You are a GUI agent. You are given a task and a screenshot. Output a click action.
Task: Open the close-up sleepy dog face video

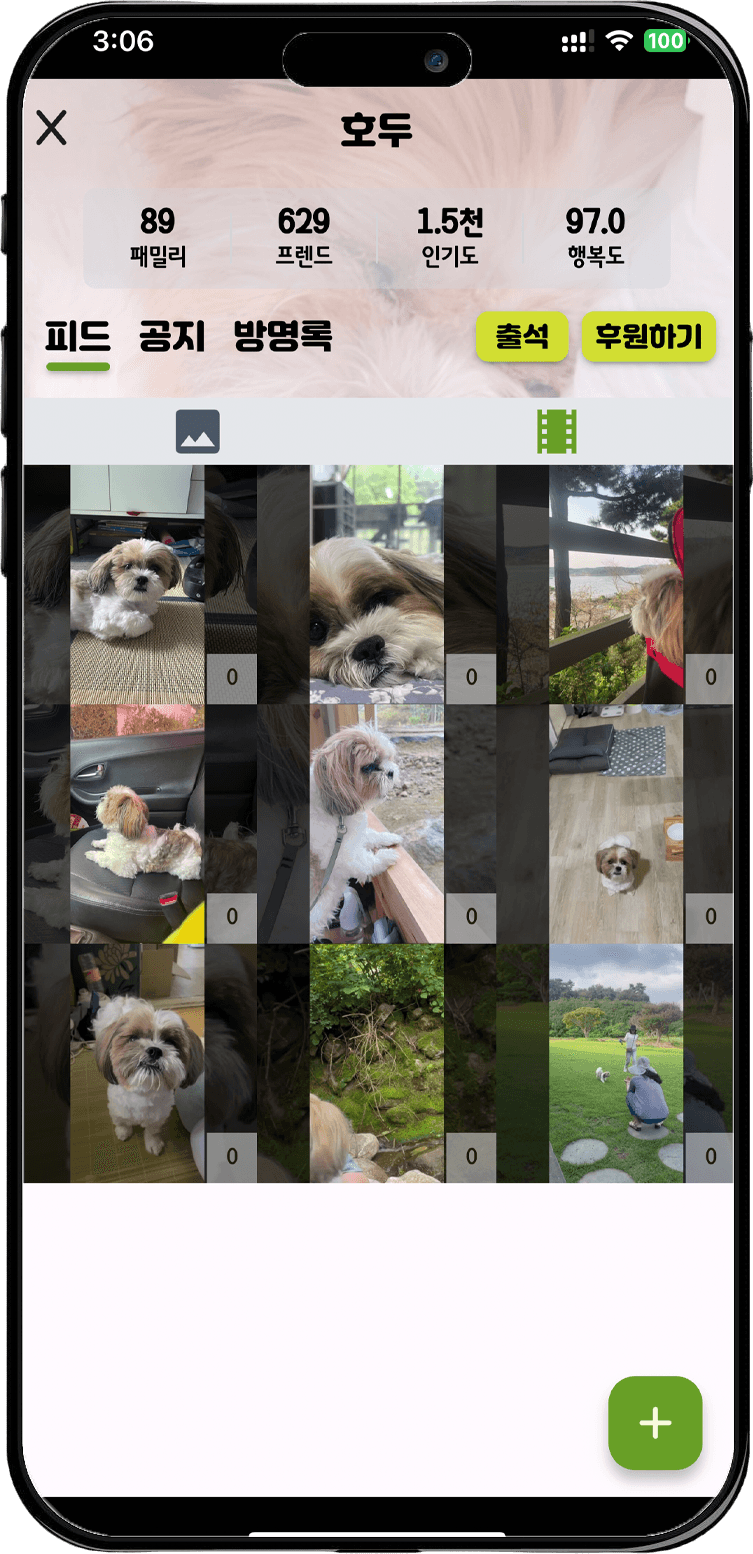point(377,584)
